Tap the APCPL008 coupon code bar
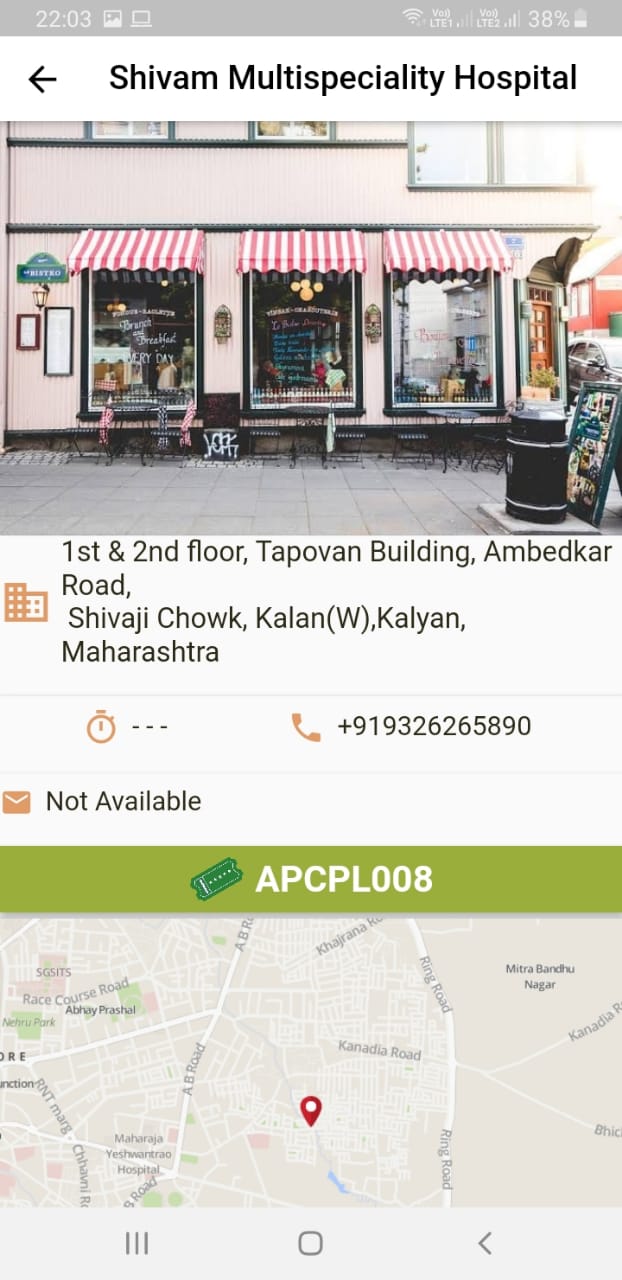 (x=311, y=879)
